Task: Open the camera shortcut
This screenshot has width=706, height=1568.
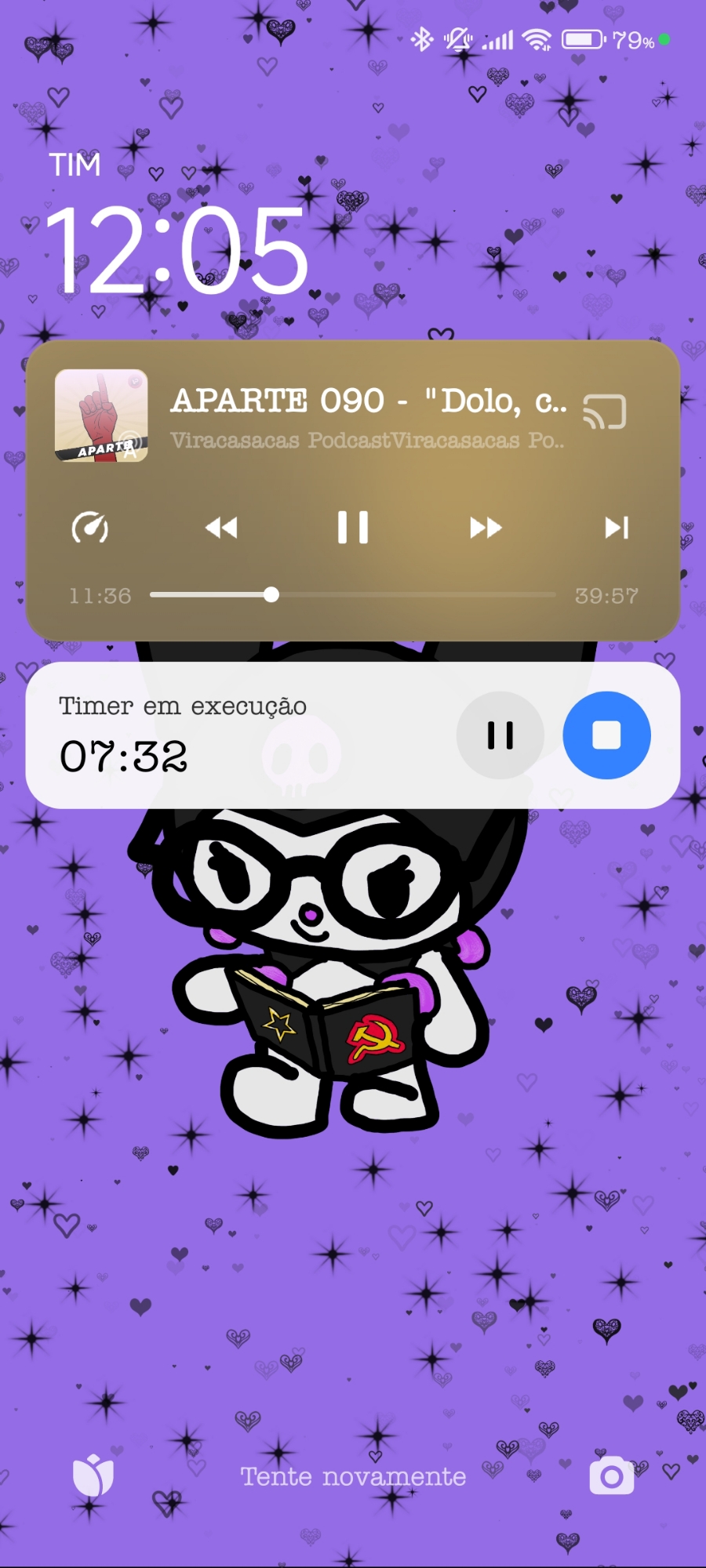Action: (x=612, y=1476)
